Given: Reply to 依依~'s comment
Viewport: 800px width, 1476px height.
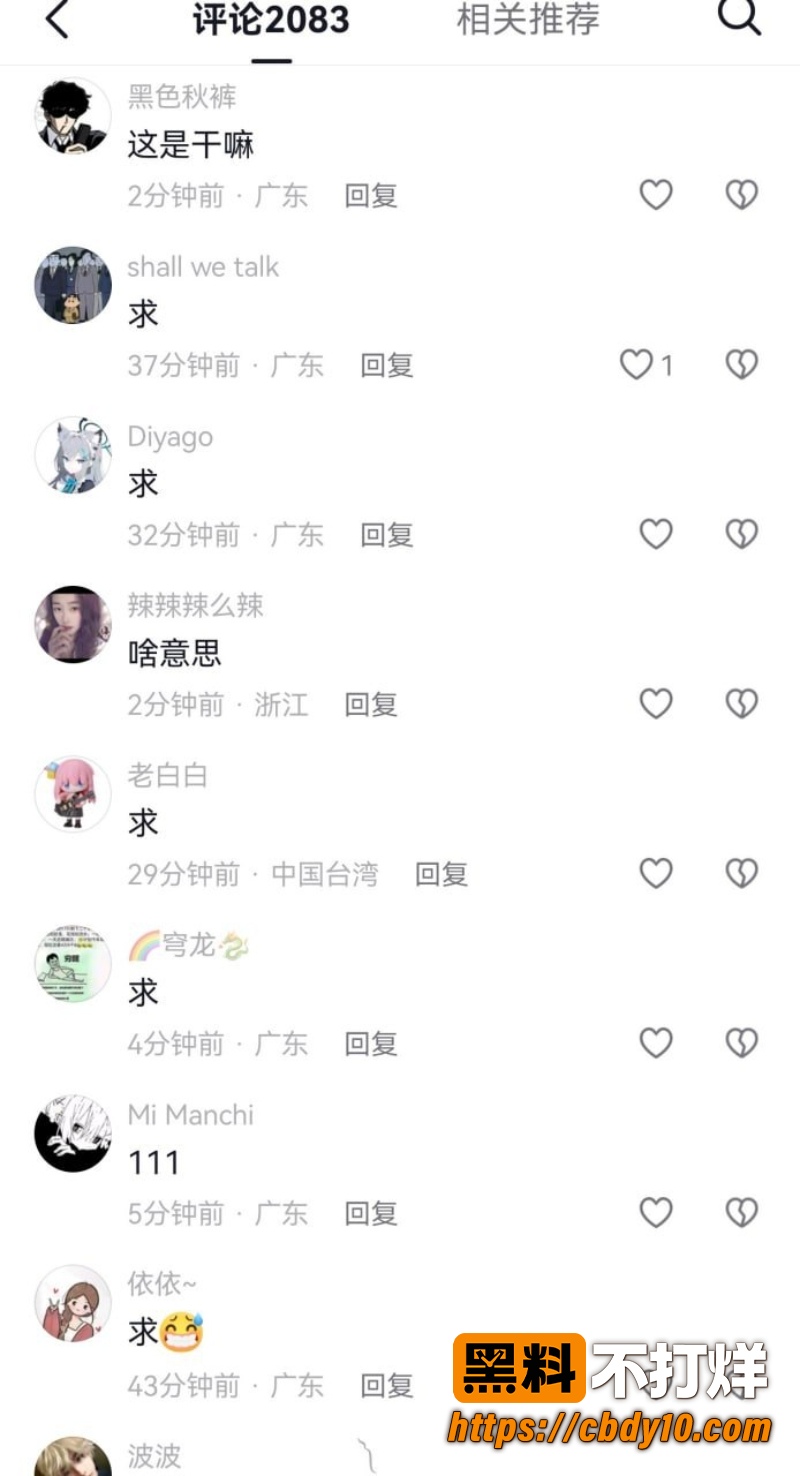Looking at the screenshot, I should (387, 1385).
